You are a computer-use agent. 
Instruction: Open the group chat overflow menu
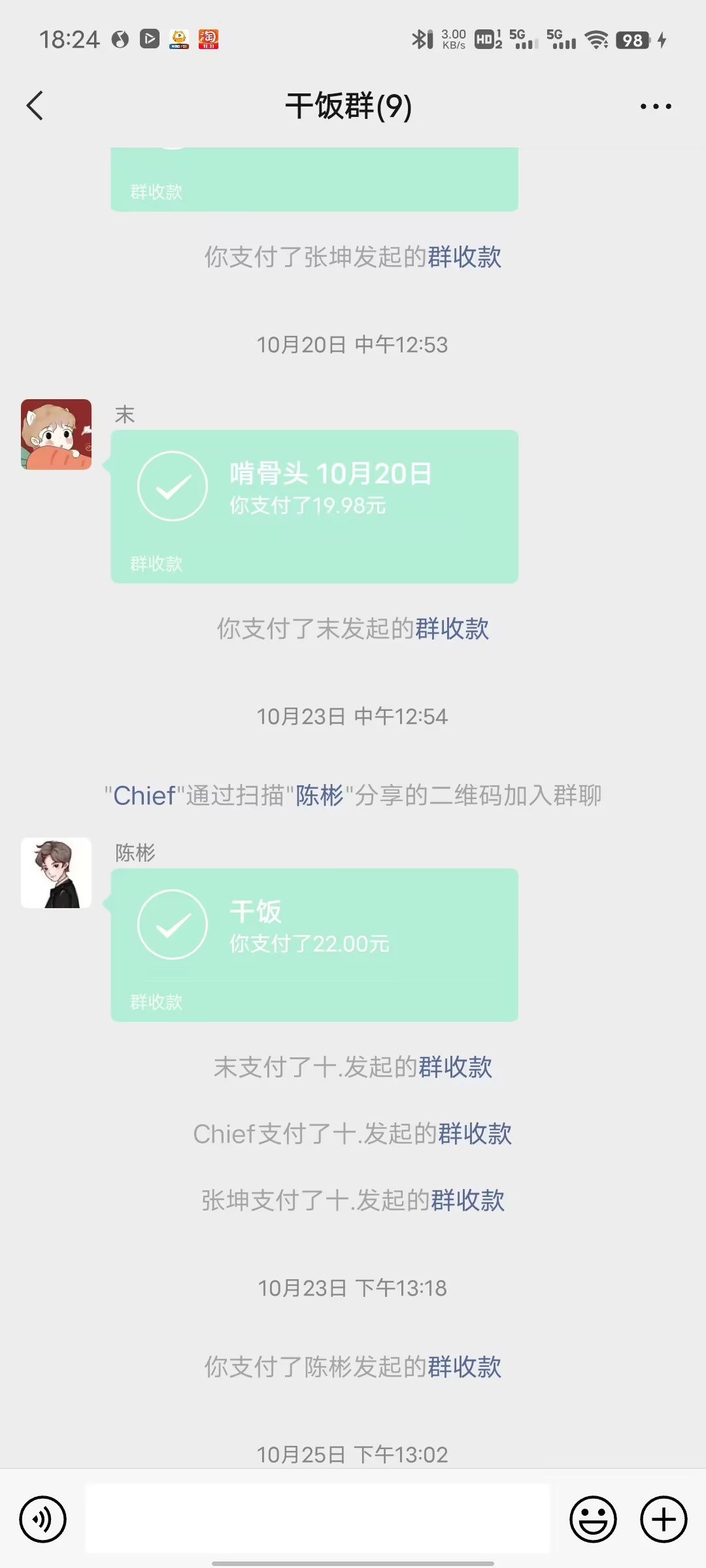[x=655, y=106]
